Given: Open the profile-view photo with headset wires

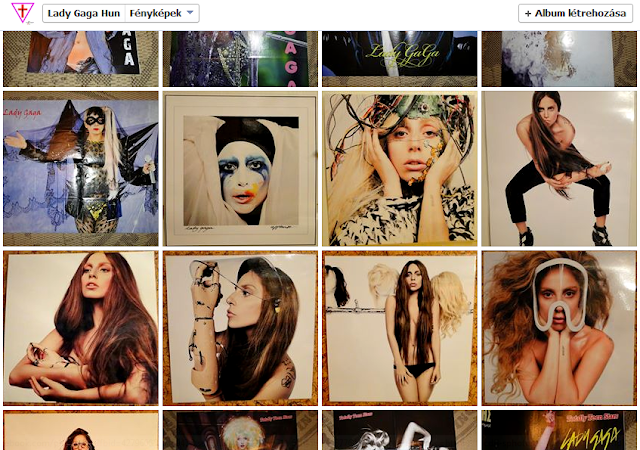Looking at the screenshot, I should tap(240, 327).
